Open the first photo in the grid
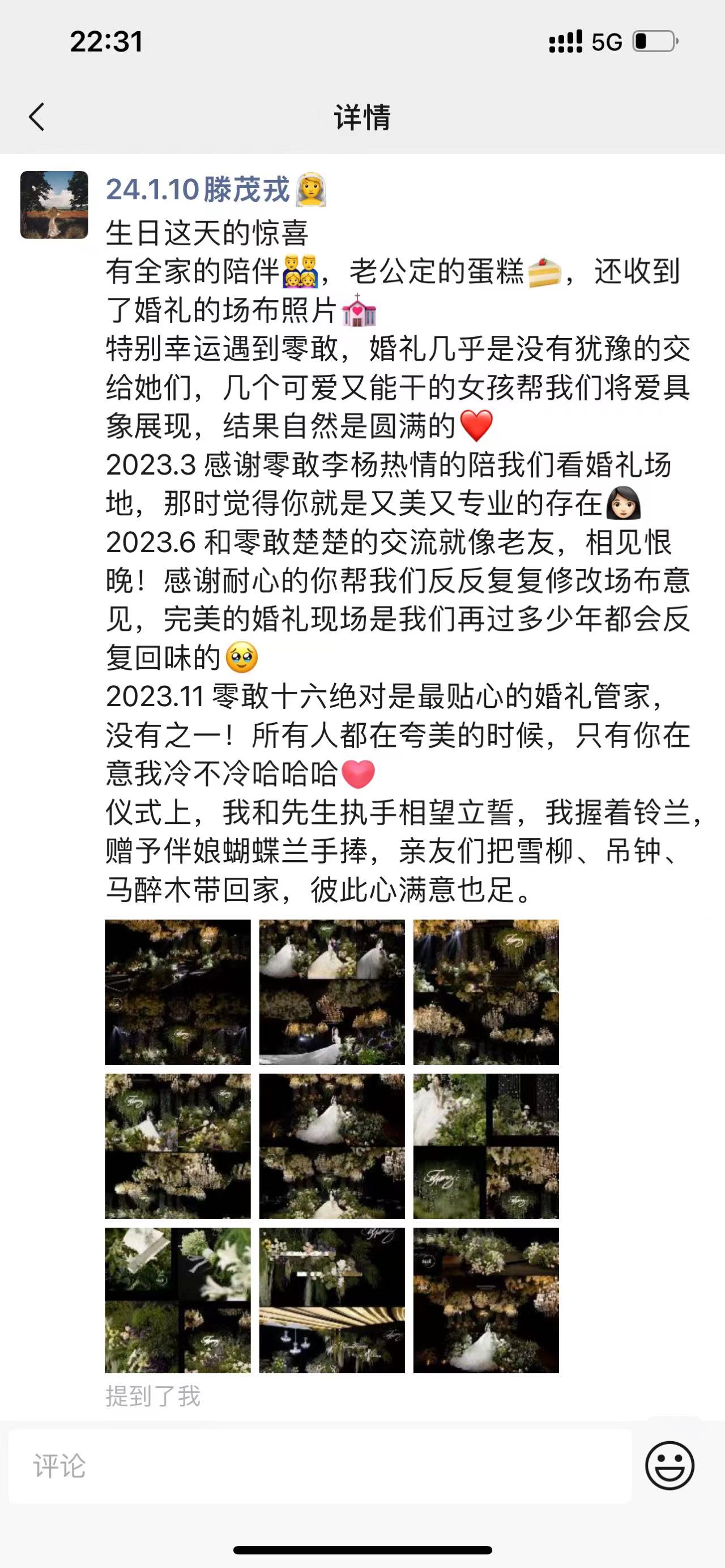This screenshot has width=725, height=1568. pyautogui.click(x=178, y=992)
